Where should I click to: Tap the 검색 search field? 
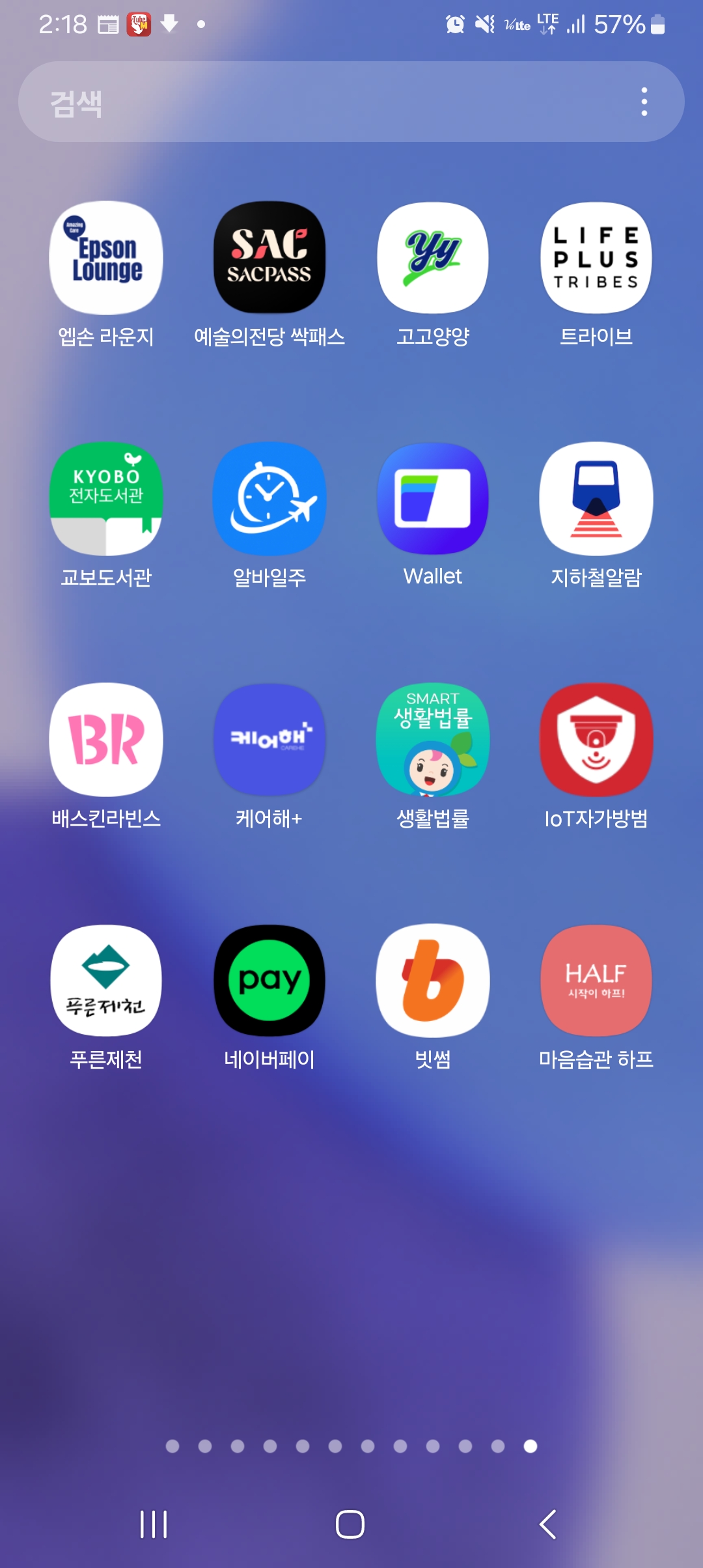[312, 102]
